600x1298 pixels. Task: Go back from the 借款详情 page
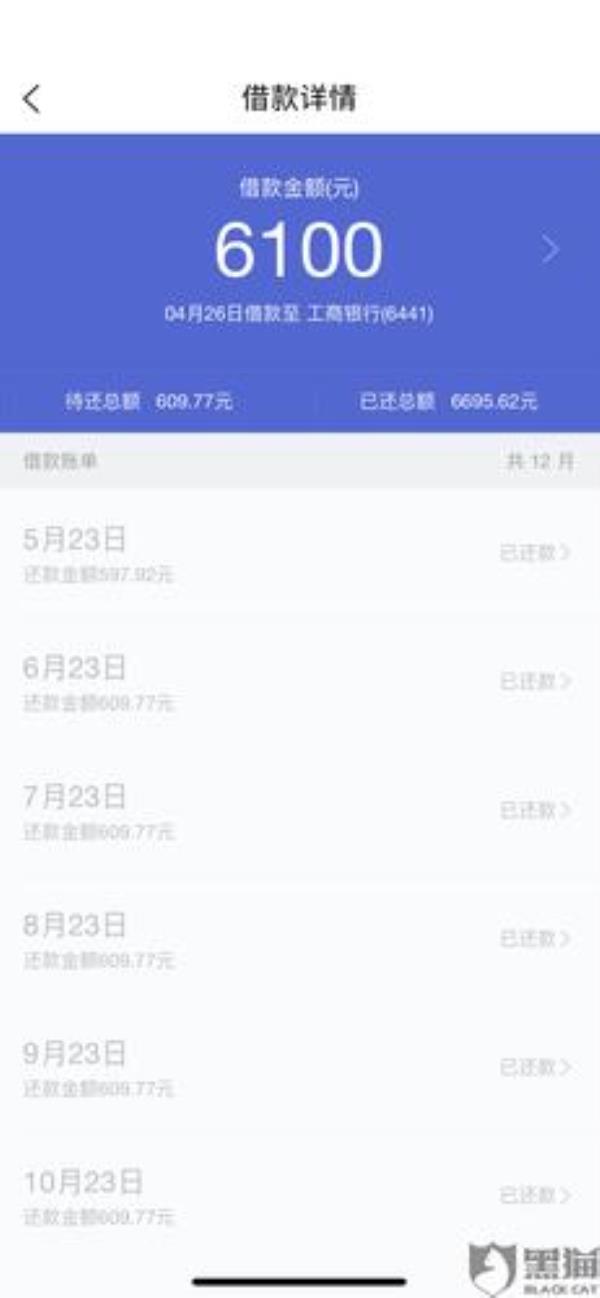pyautogui.click(x=32, y=99)
